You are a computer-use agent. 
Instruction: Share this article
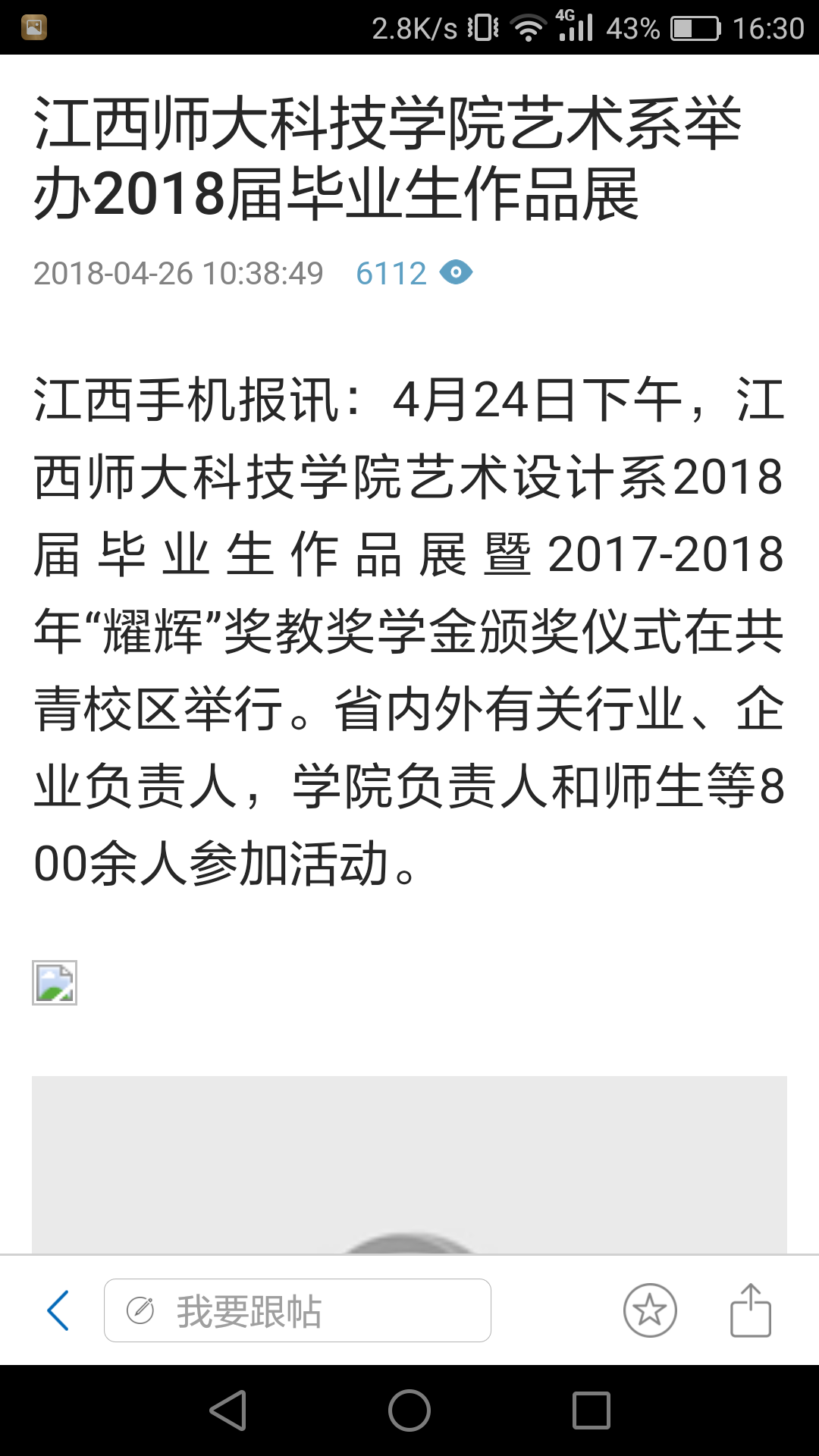750,1310
